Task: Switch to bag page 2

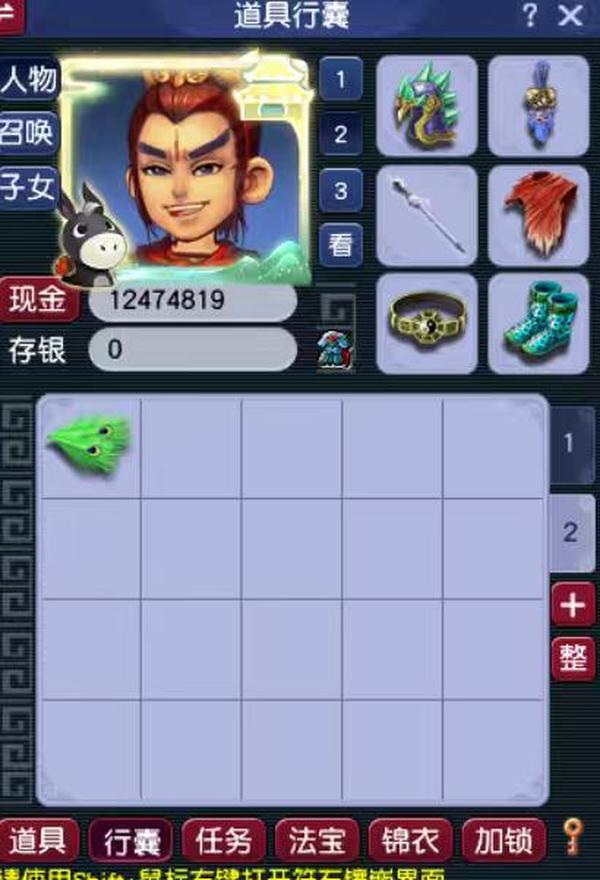Action: [571, 532]
